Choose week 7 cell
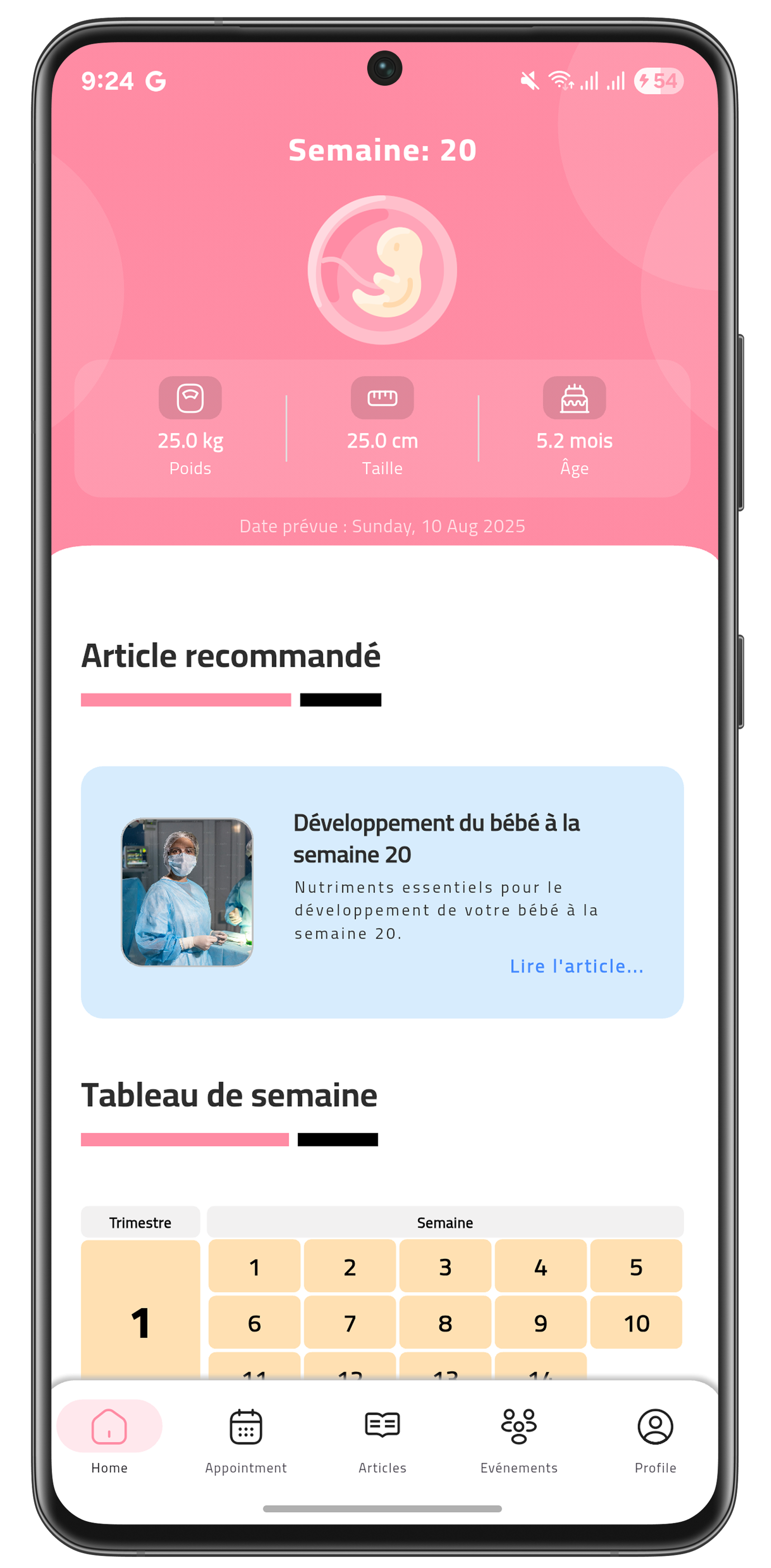 point(350,1323)
